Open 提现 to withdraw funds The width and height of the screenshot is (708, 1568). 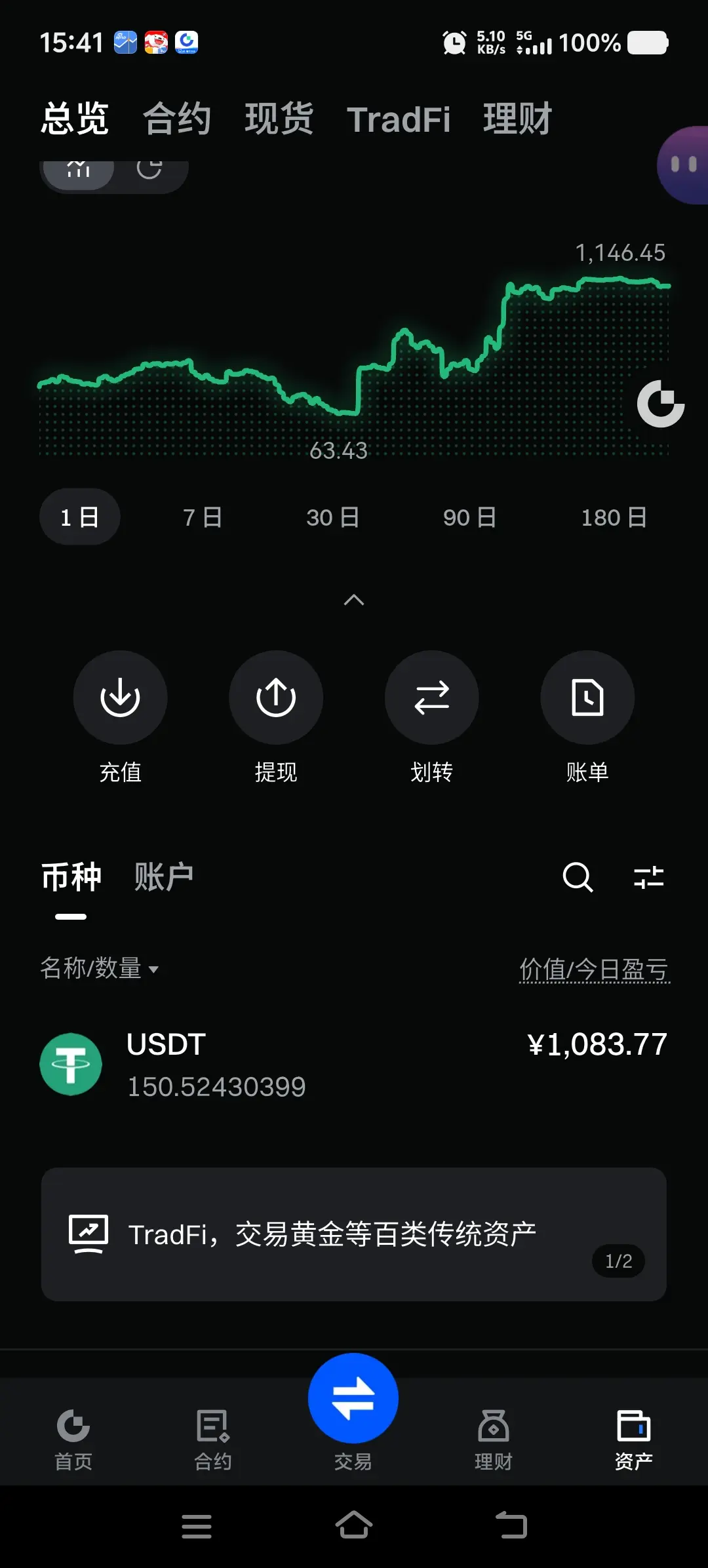pos(276,697)
